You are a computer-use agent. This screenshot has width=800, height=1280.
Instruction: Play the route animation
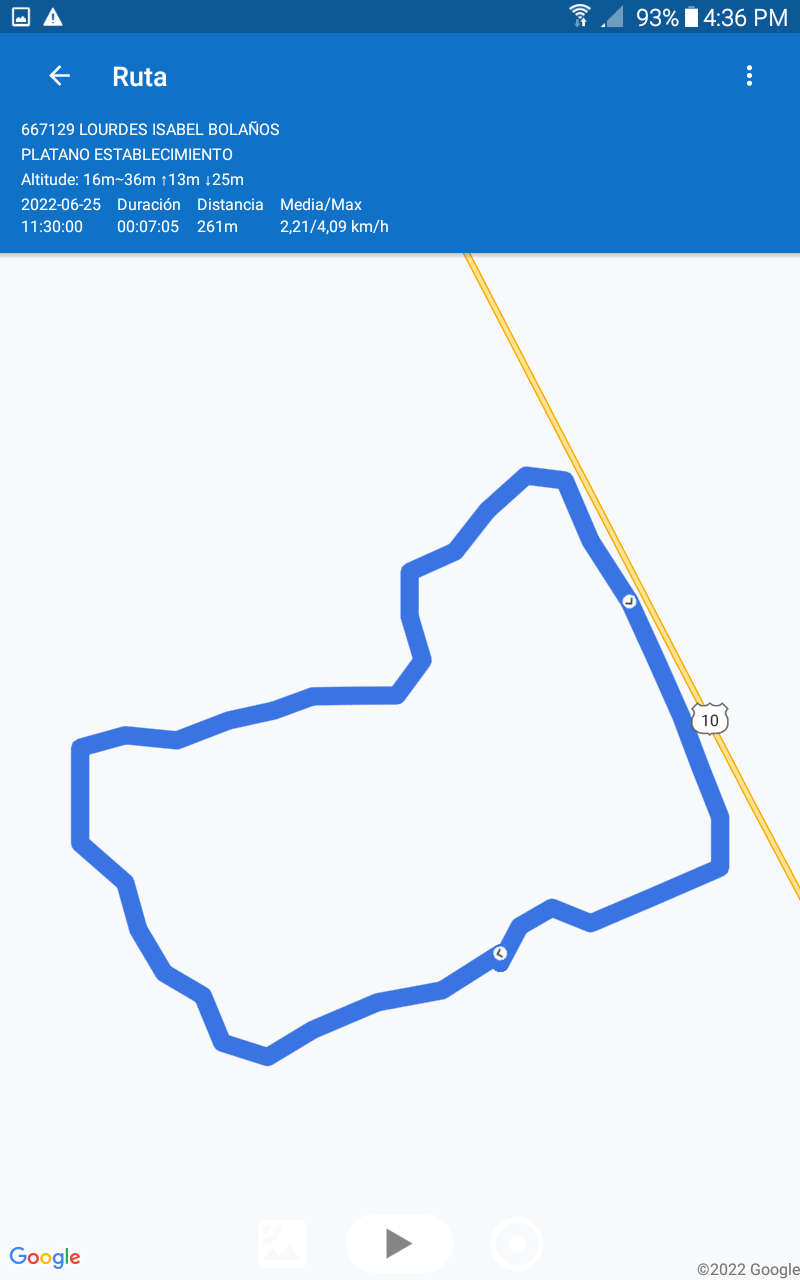(x=399, y=1243)
